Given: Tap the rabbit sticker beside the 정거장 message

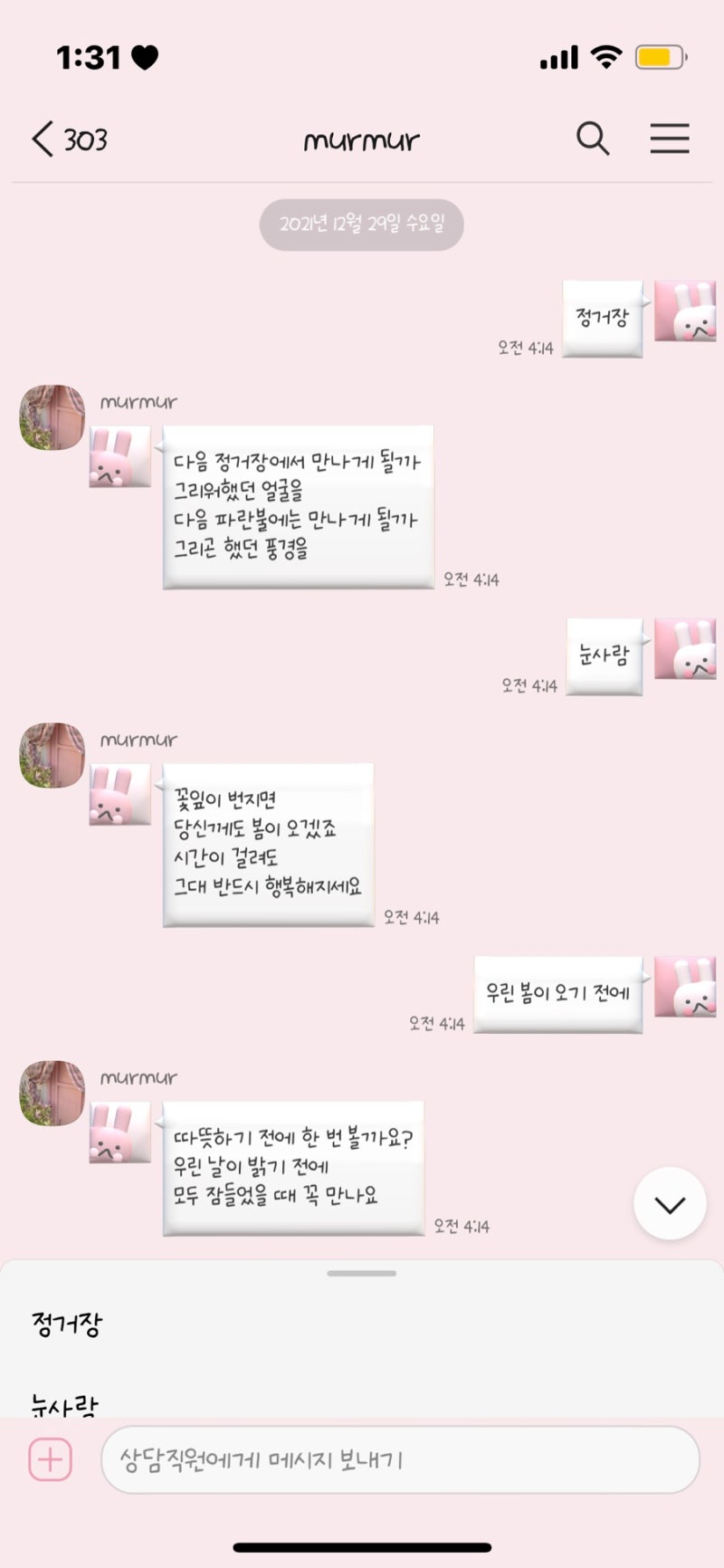Looking at the screenshot, I should (x=685, y=312).
